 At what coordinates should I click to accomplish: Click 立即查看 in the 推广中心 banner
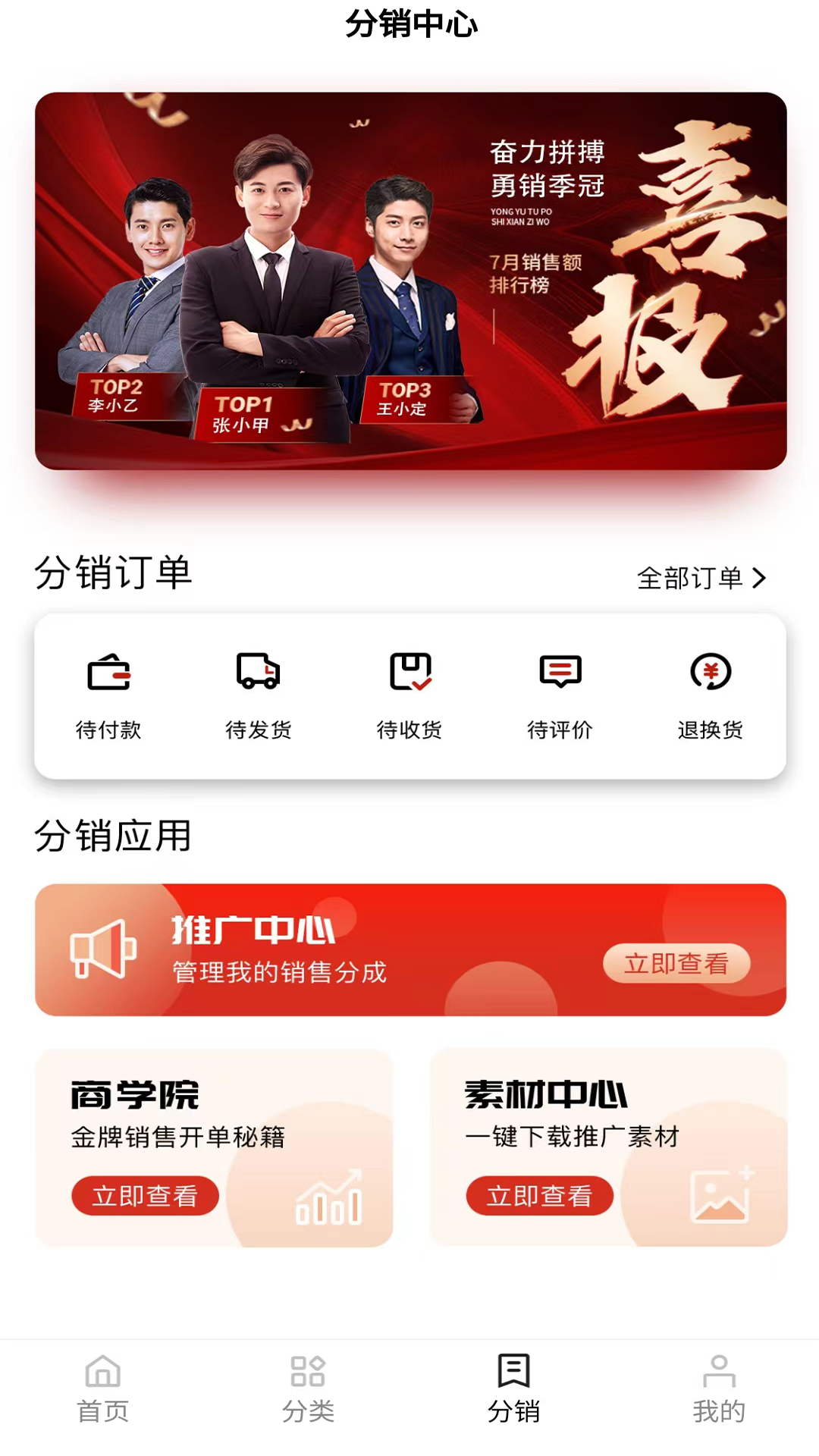(x=676, y=964)
